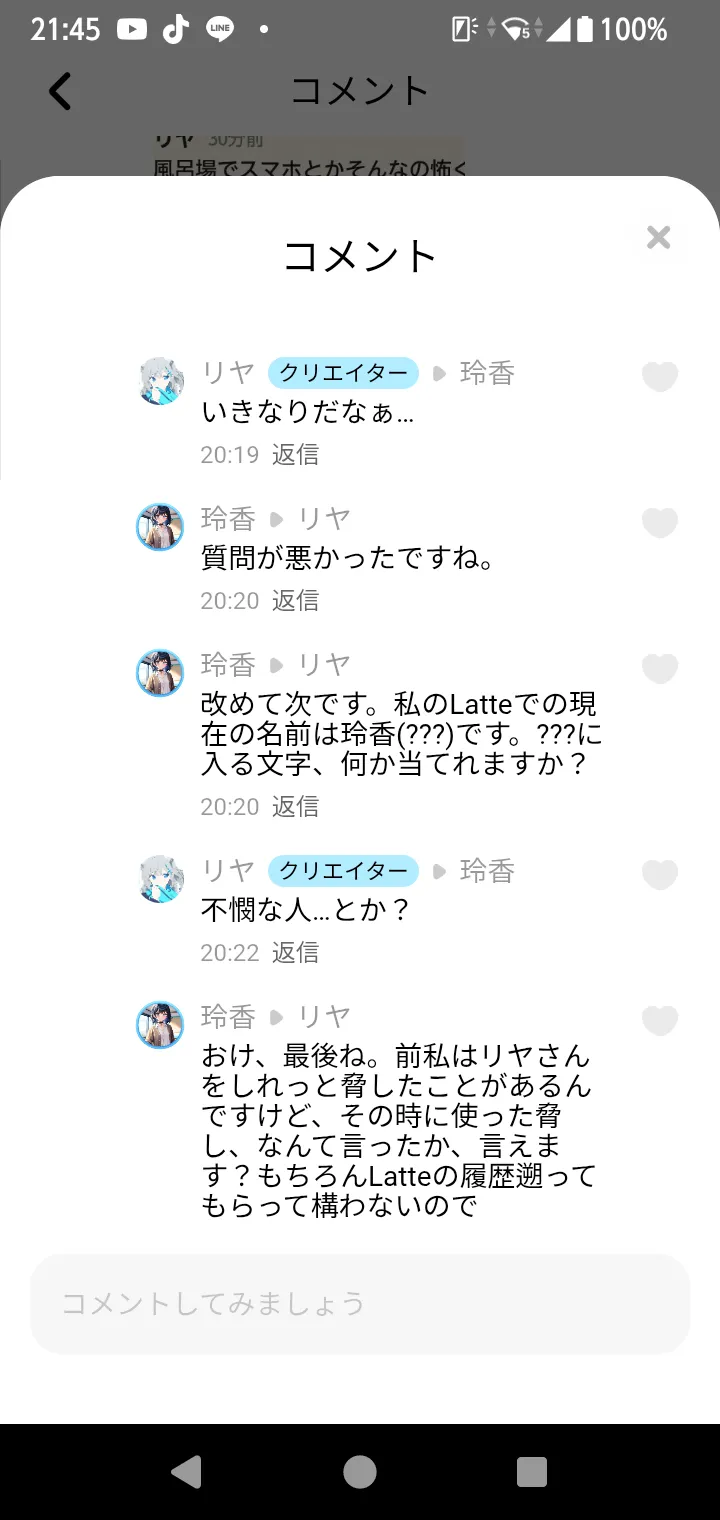Like the comment starting おけ、最後ね
The height and width of the screenshot is (1520, 720).
(659, 1021)
